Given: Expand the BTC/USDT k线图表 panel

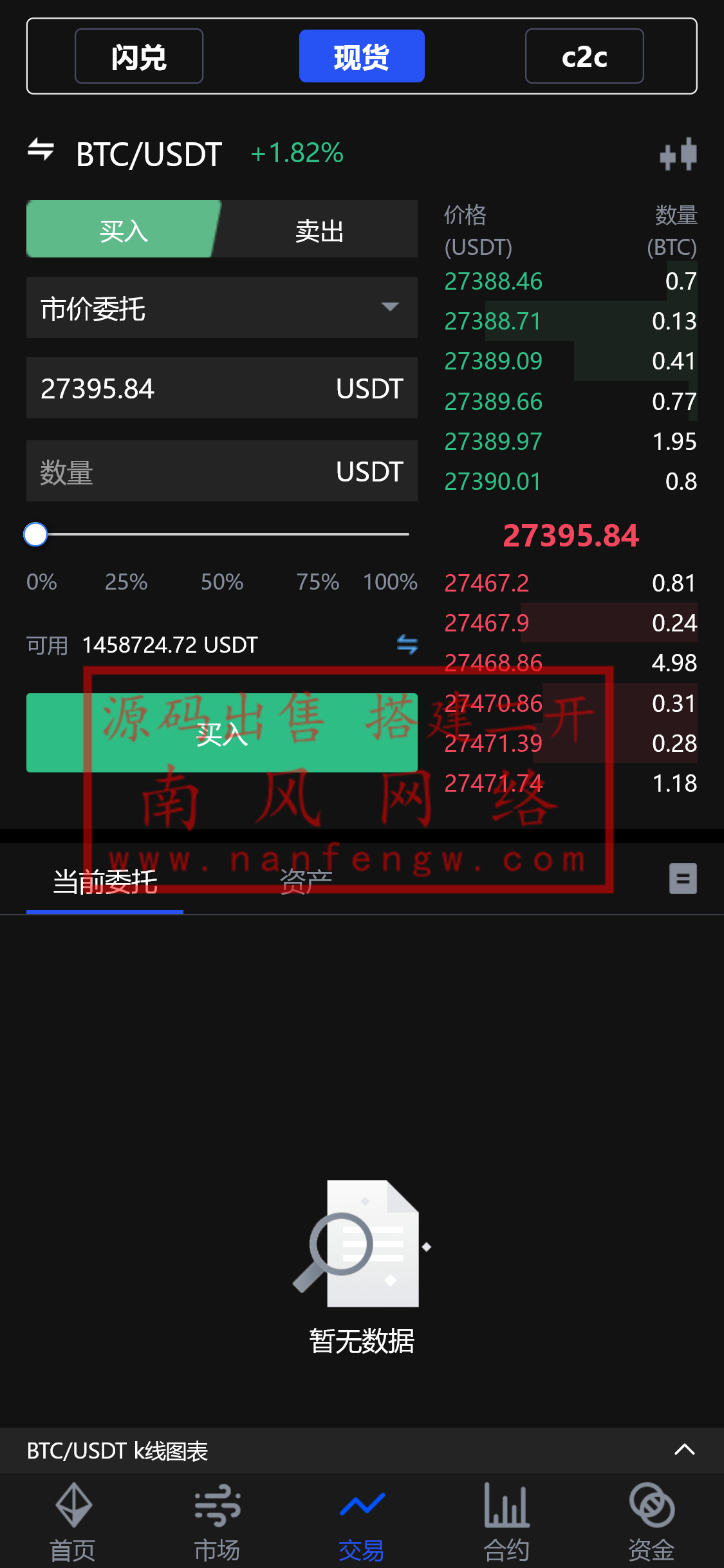Looking at the screenshot, I should [x=684, y=1450].
